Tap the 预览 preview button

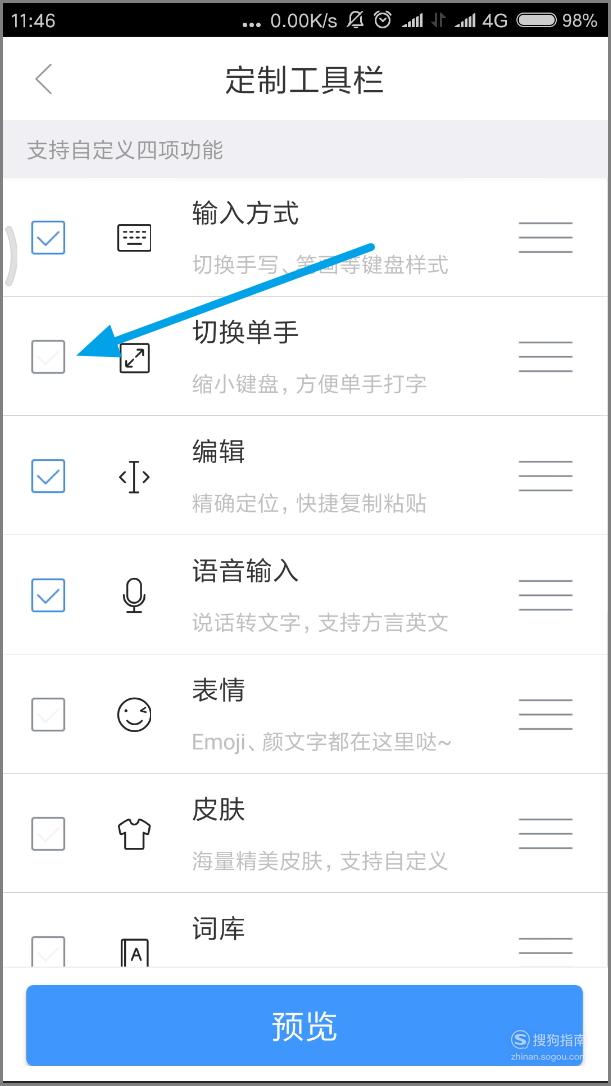click(x=304, y=1026)
